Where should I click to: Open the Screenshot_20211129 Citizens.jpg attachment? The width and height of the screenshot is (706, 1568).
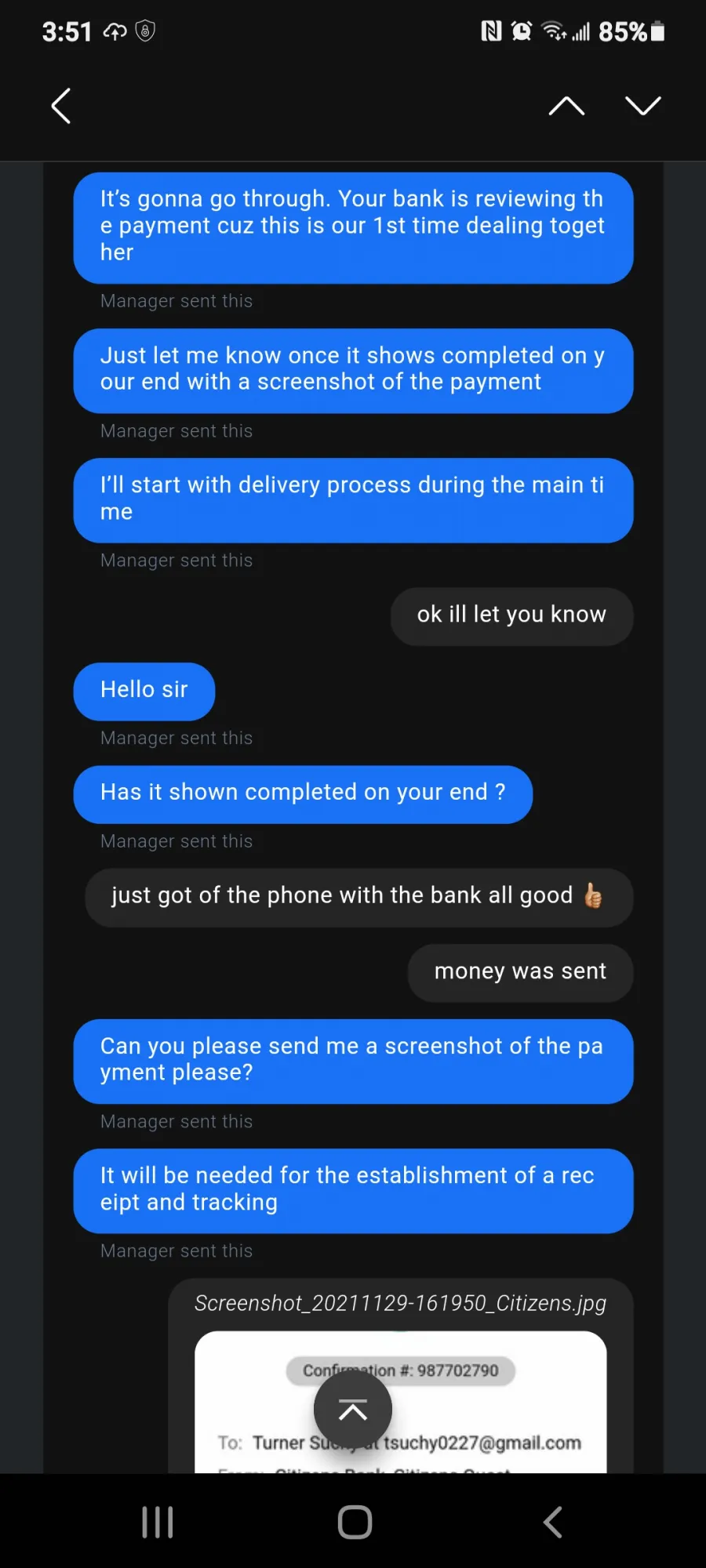pyautogui.click(x=400, y=1376)
